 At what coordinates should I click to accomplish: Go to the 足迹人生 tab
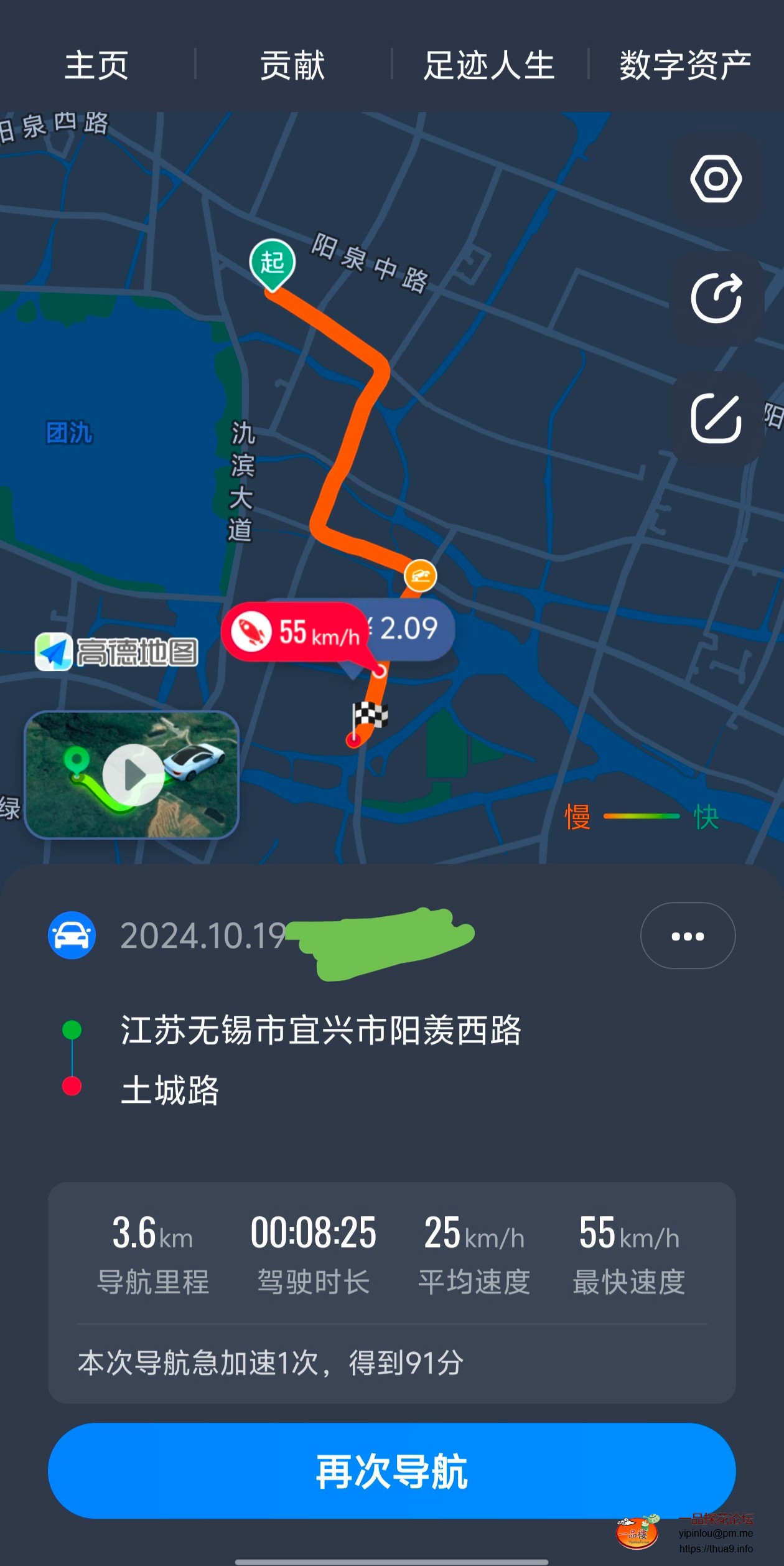coord(489,65)
